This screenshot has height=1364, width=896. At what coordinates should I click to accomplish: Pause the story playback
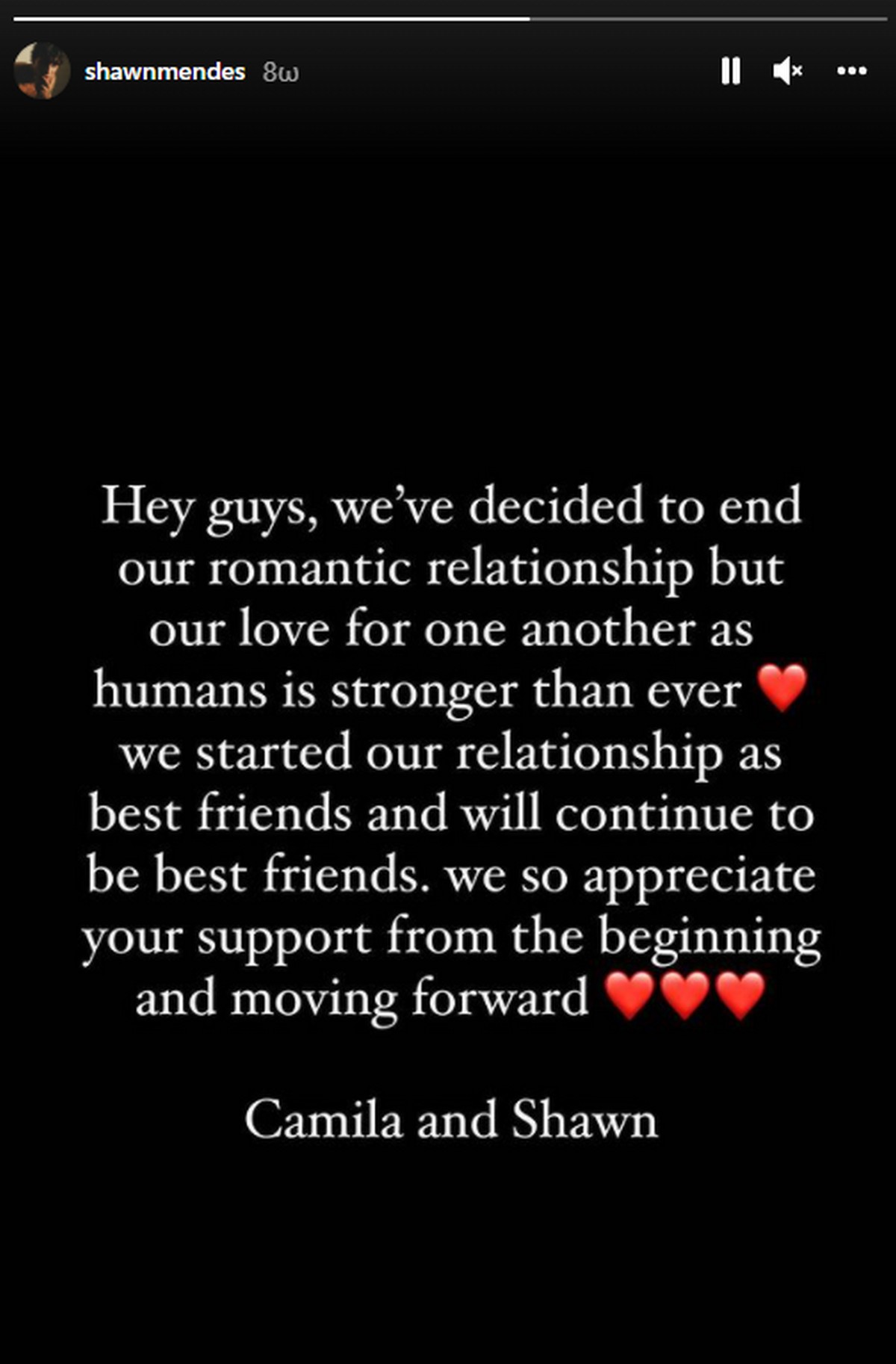pos(730,72)
